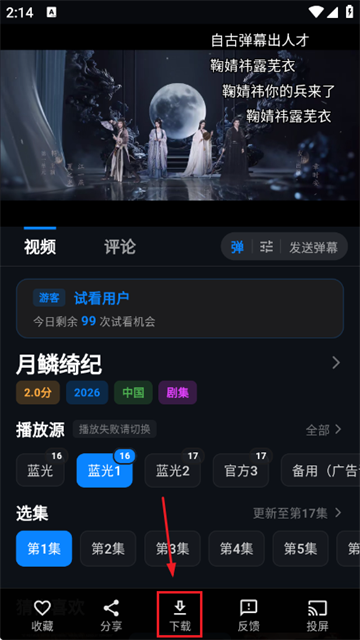
Task: Open the 试看用户 guest card
Action: (x=180, y=308)
